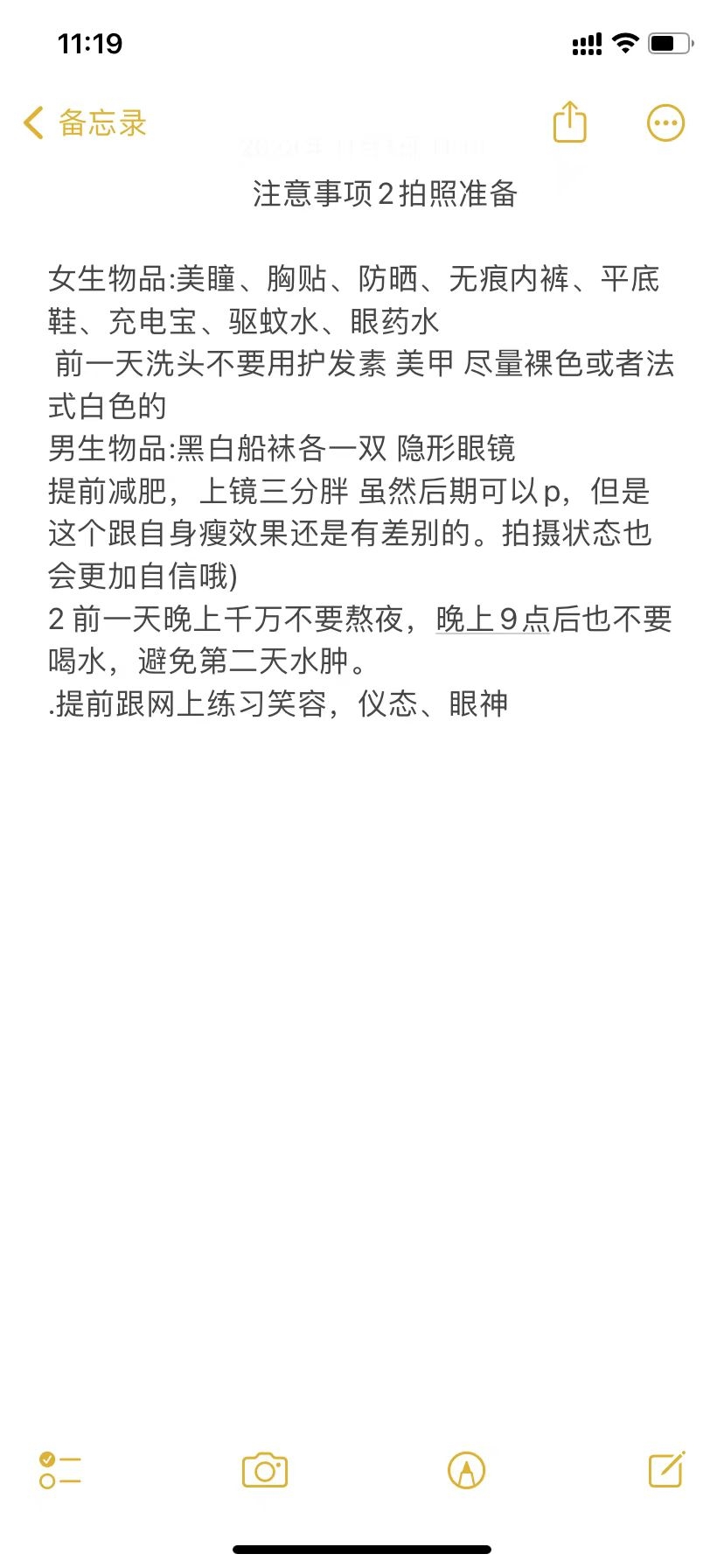Tap the note body to edit
Image resolution: width=724 pixels, height=1568 pixels.
click(x=362, y=491)
